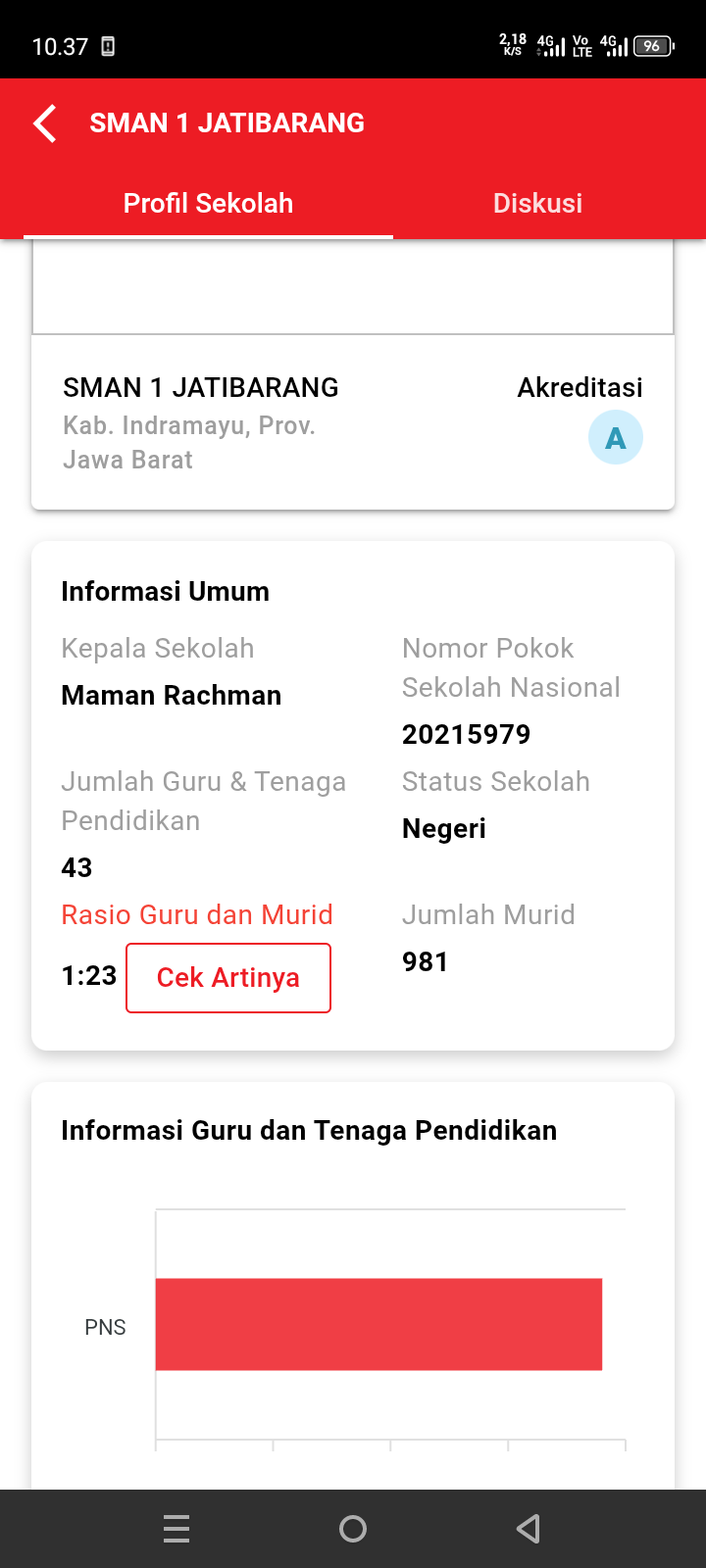
Task: Click the back arrow in the red header
Action: coord(44,123)
